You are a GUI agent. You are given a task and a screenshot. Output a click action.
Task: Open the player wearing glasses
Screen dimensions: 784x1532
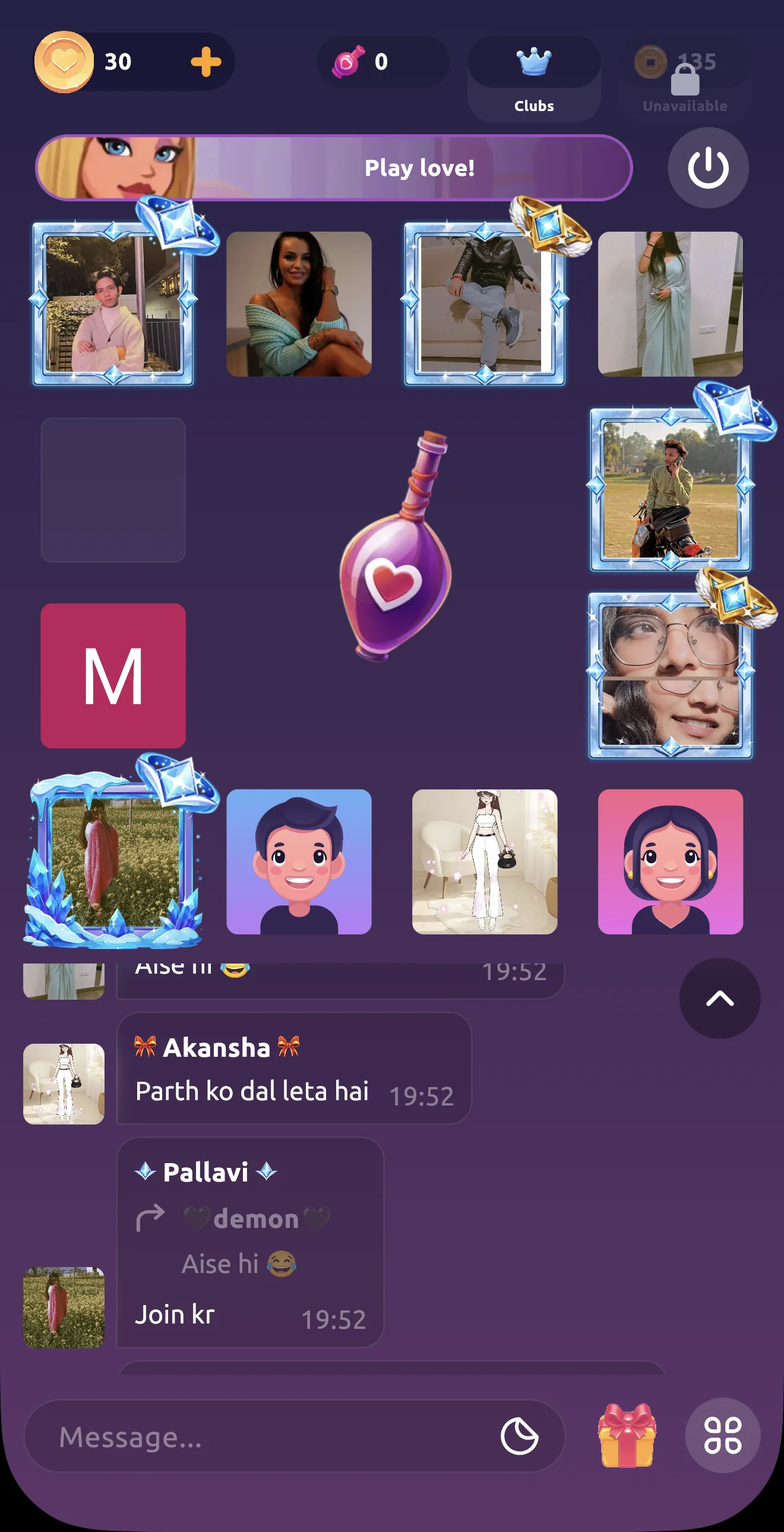671,675
